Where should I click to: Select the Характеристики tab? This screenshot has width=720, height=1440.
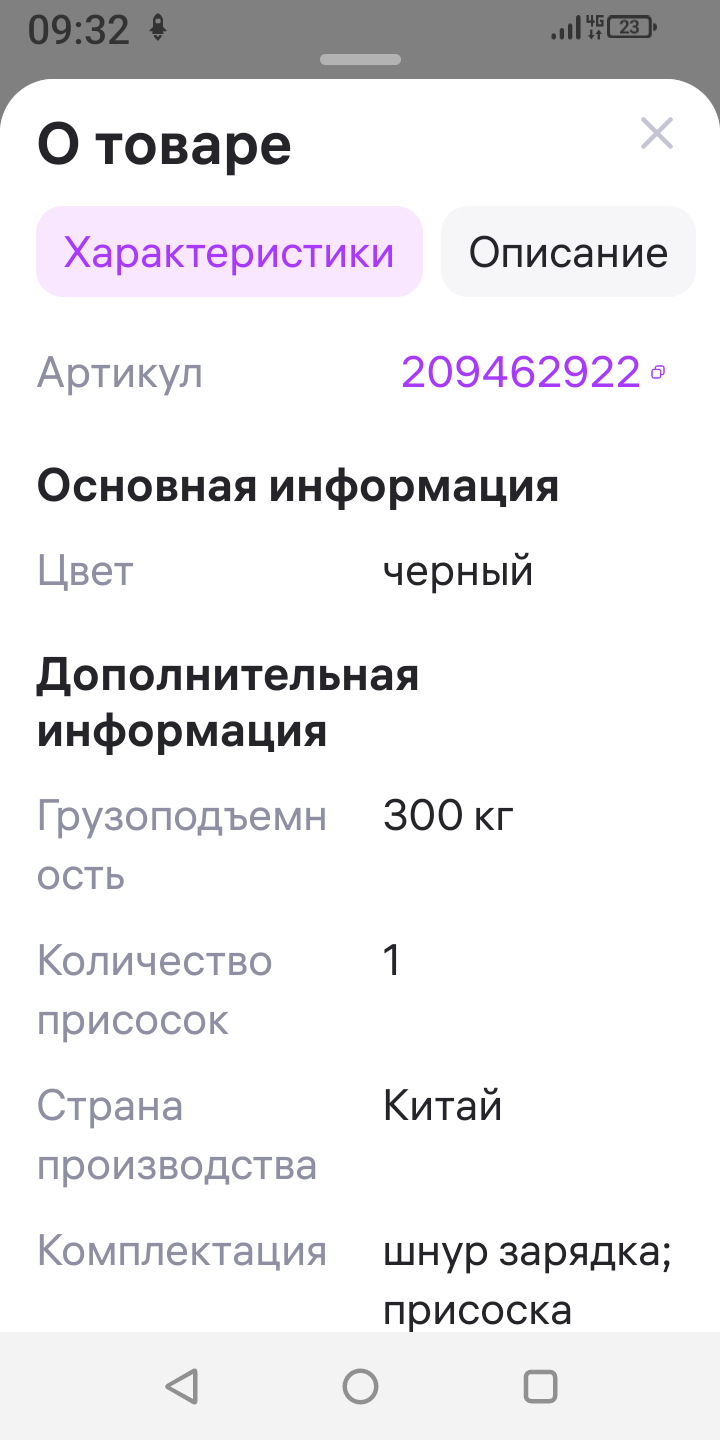[x=229, y=252]
